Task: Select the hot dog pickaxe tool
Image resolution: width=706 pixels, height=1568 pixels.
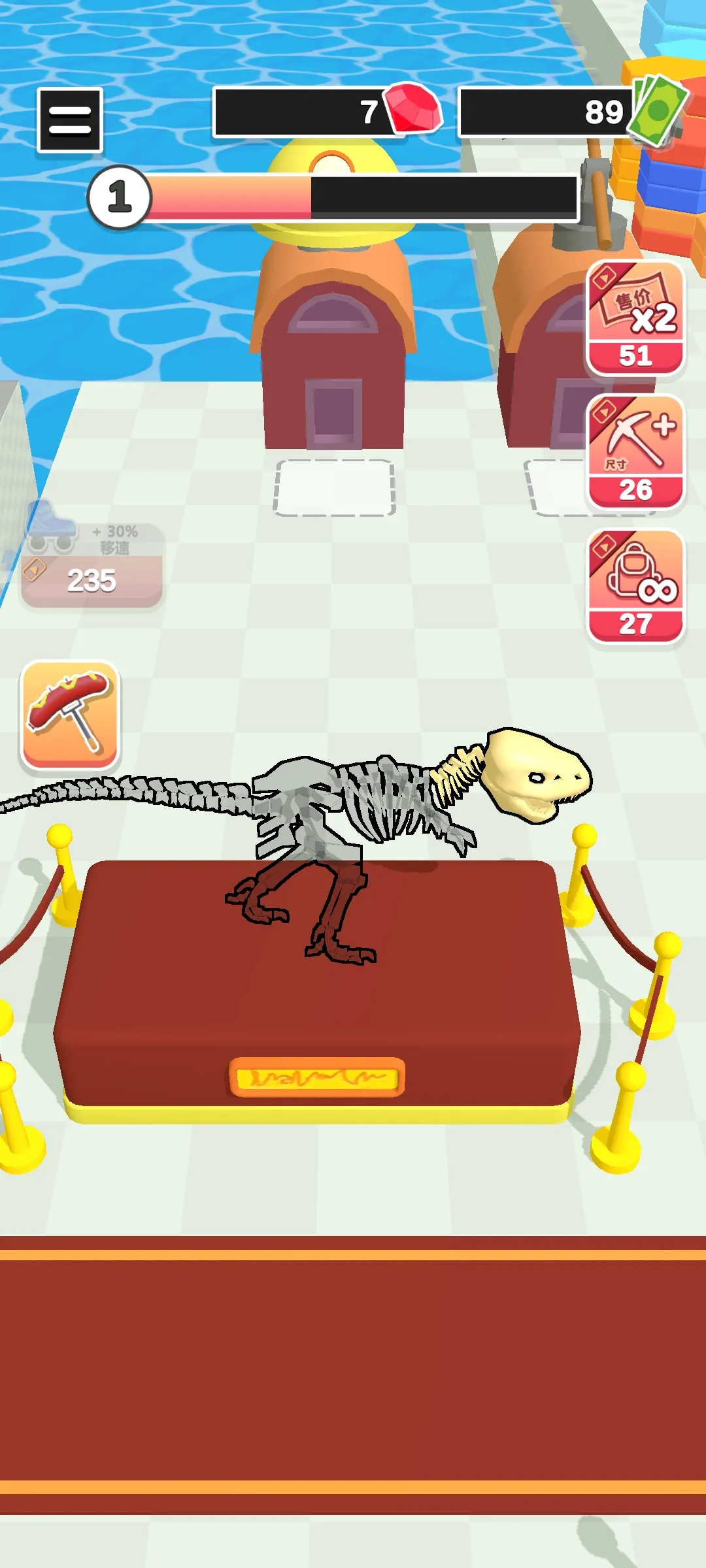Action: [70, 715]
